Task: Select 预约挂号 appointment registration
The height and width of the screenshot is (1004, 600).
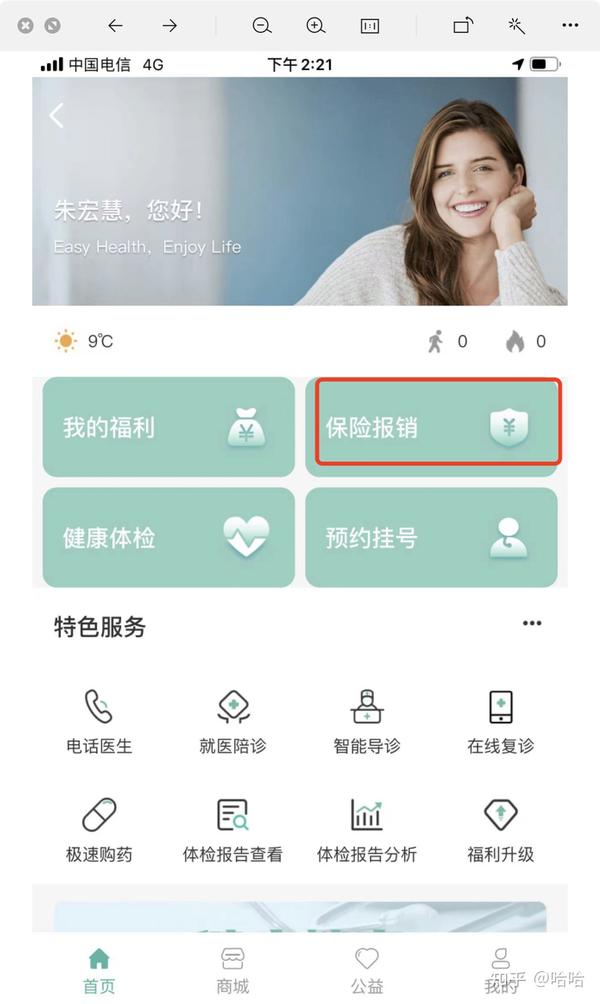Action: pyautogui.click(x=431, y=537)
